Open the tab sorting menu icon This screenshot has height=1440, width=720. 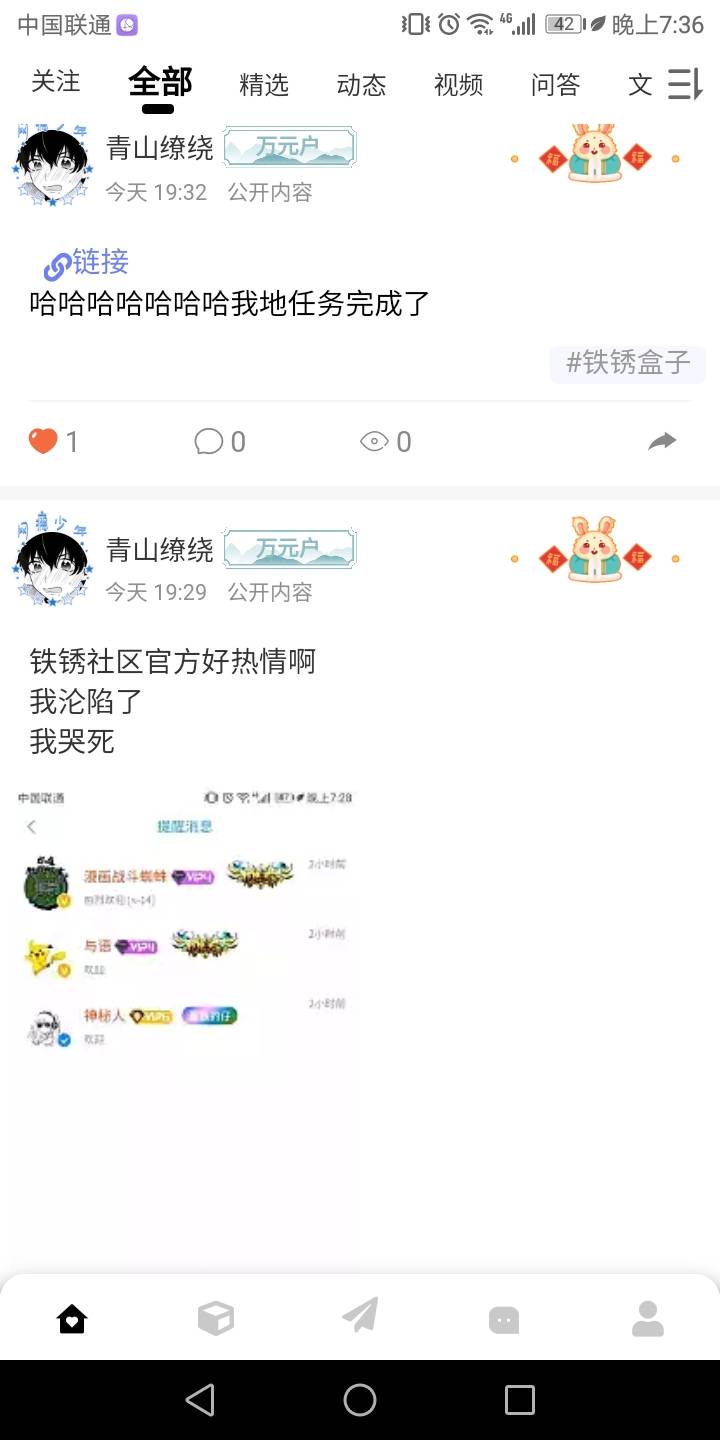(684, 85)
